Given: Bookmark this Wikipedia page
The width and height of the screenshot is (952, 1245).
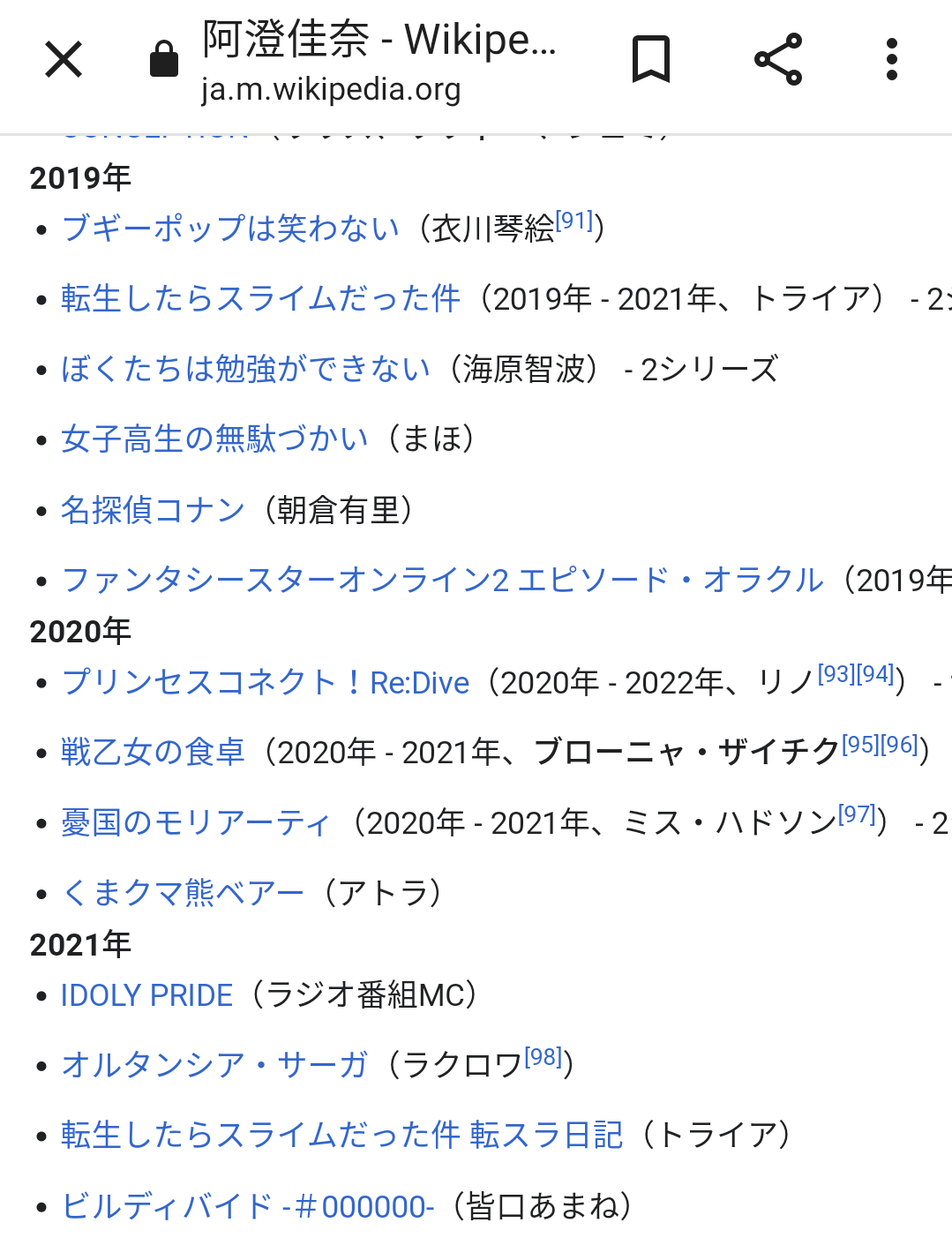Looking at the screenshot, I should click(x=651, y=60).
